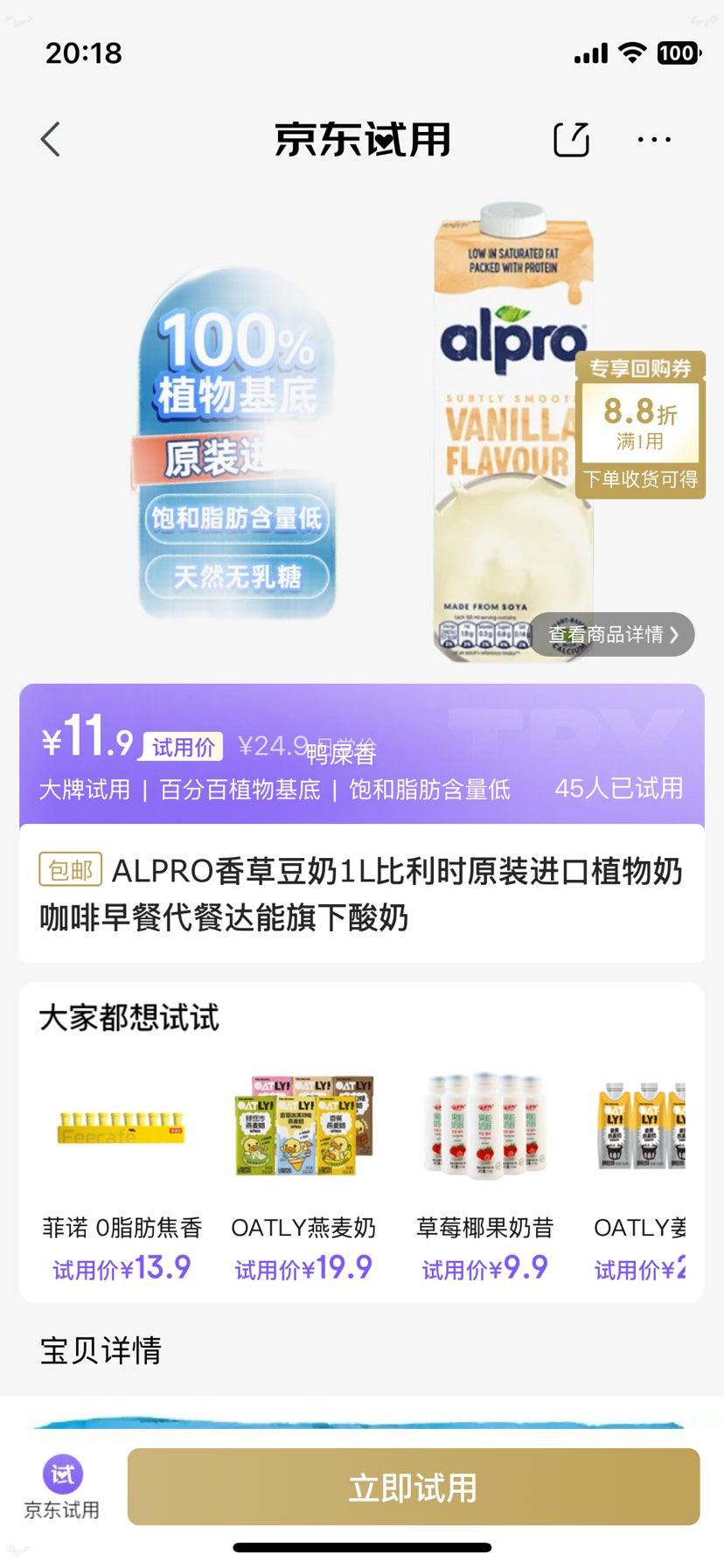
Task: Open the 京东试用 page title
Action: (361, 139)
